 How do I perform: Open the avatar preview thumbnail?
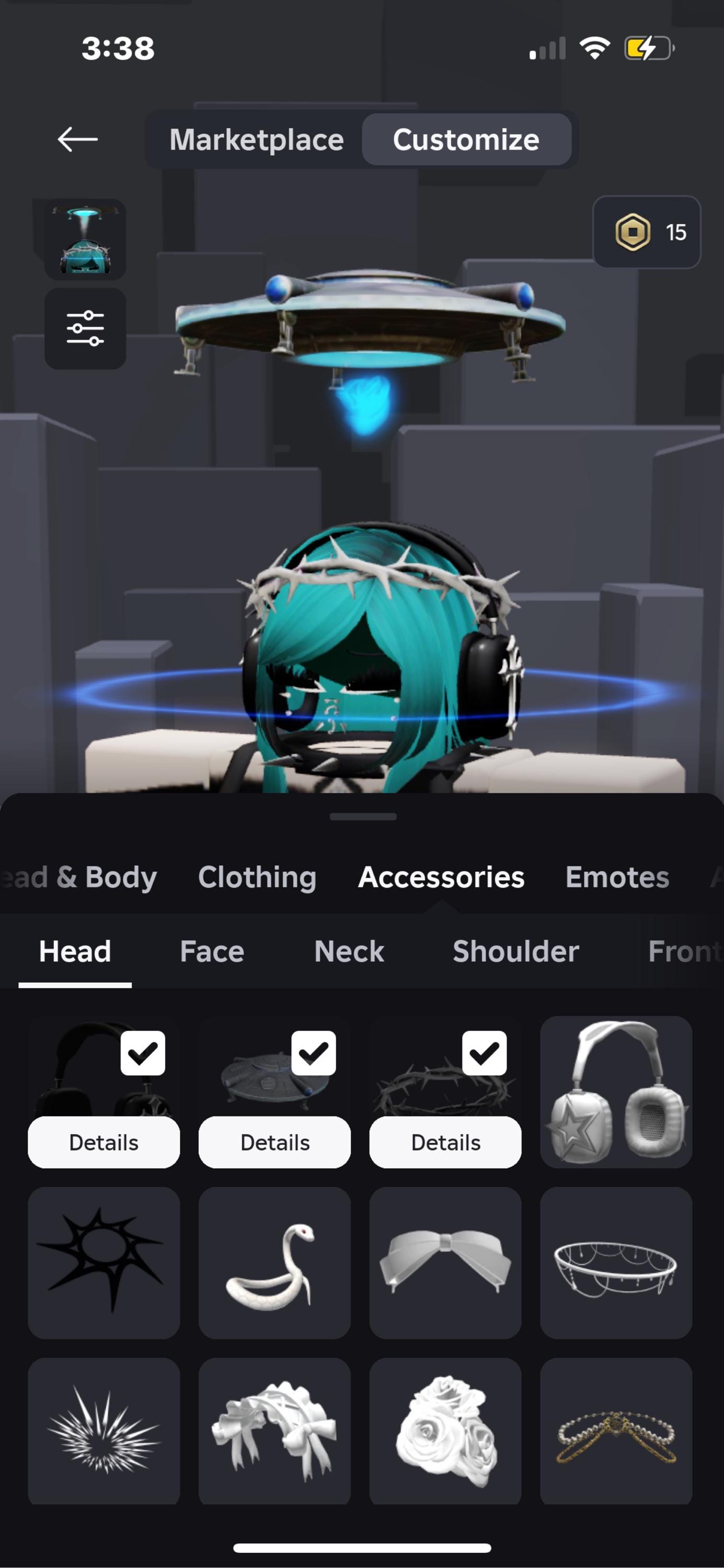point(85,239)
